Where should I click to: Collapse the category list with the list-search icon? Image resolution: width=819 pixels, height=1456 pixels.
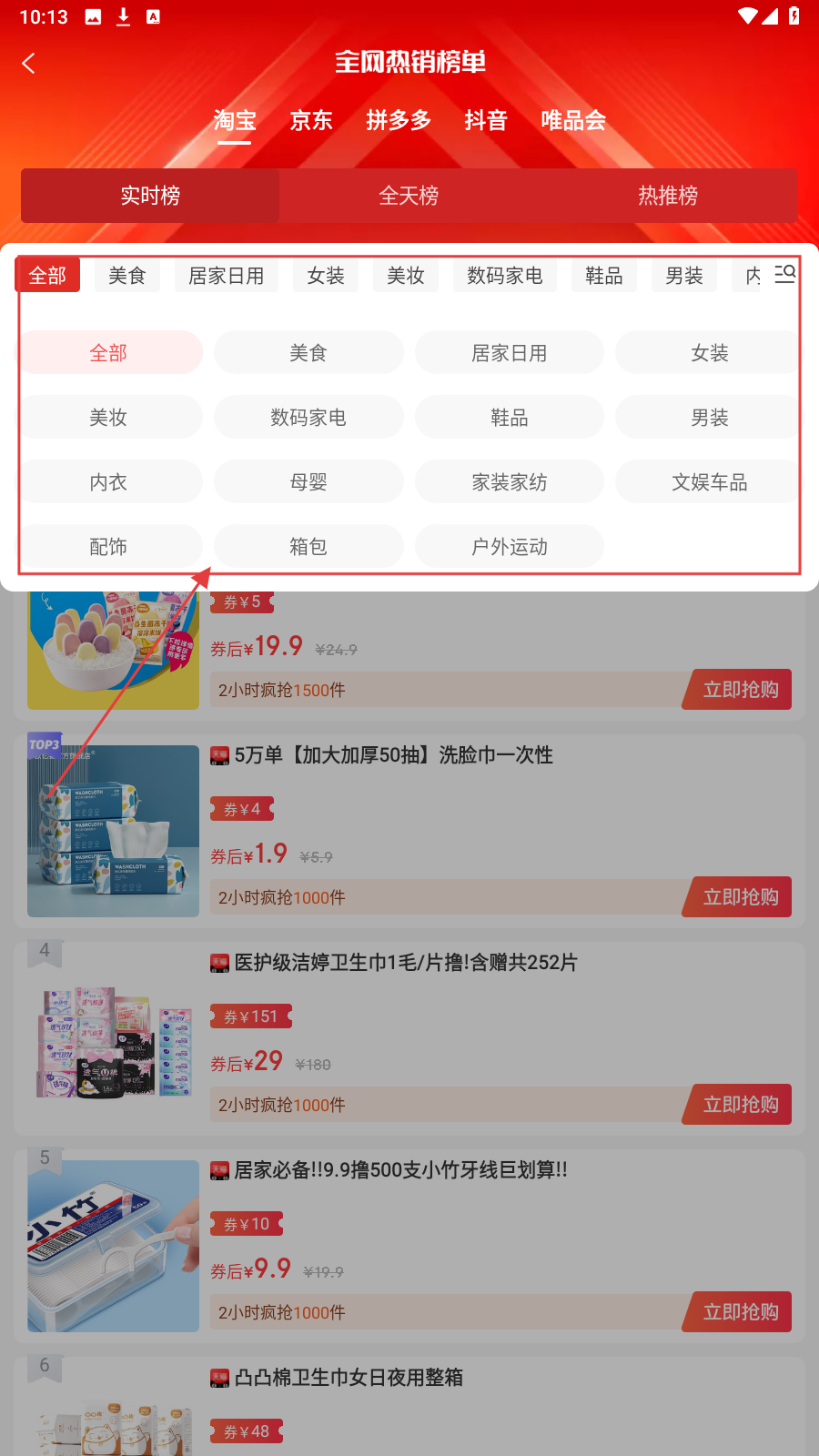tap(784, 274)
